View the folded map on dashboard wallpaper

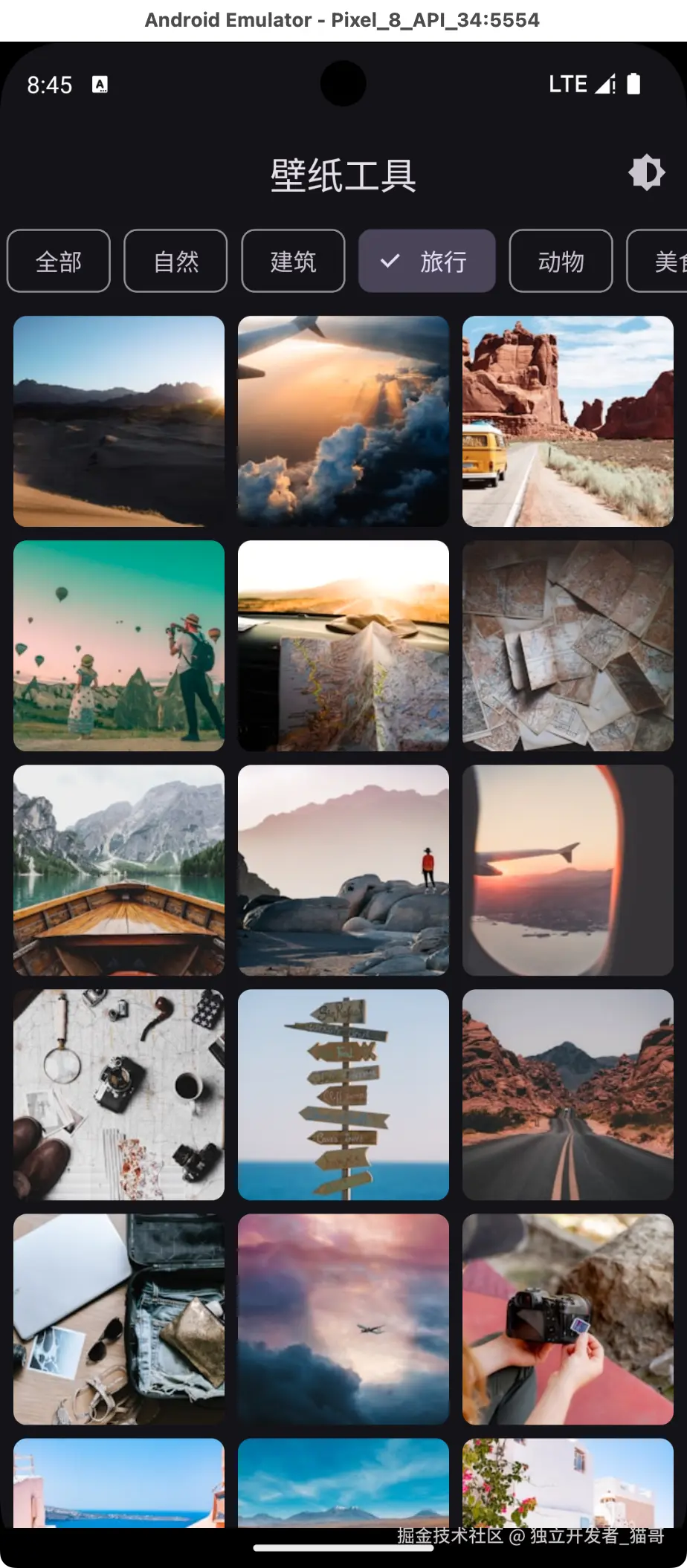pos(343,646)
